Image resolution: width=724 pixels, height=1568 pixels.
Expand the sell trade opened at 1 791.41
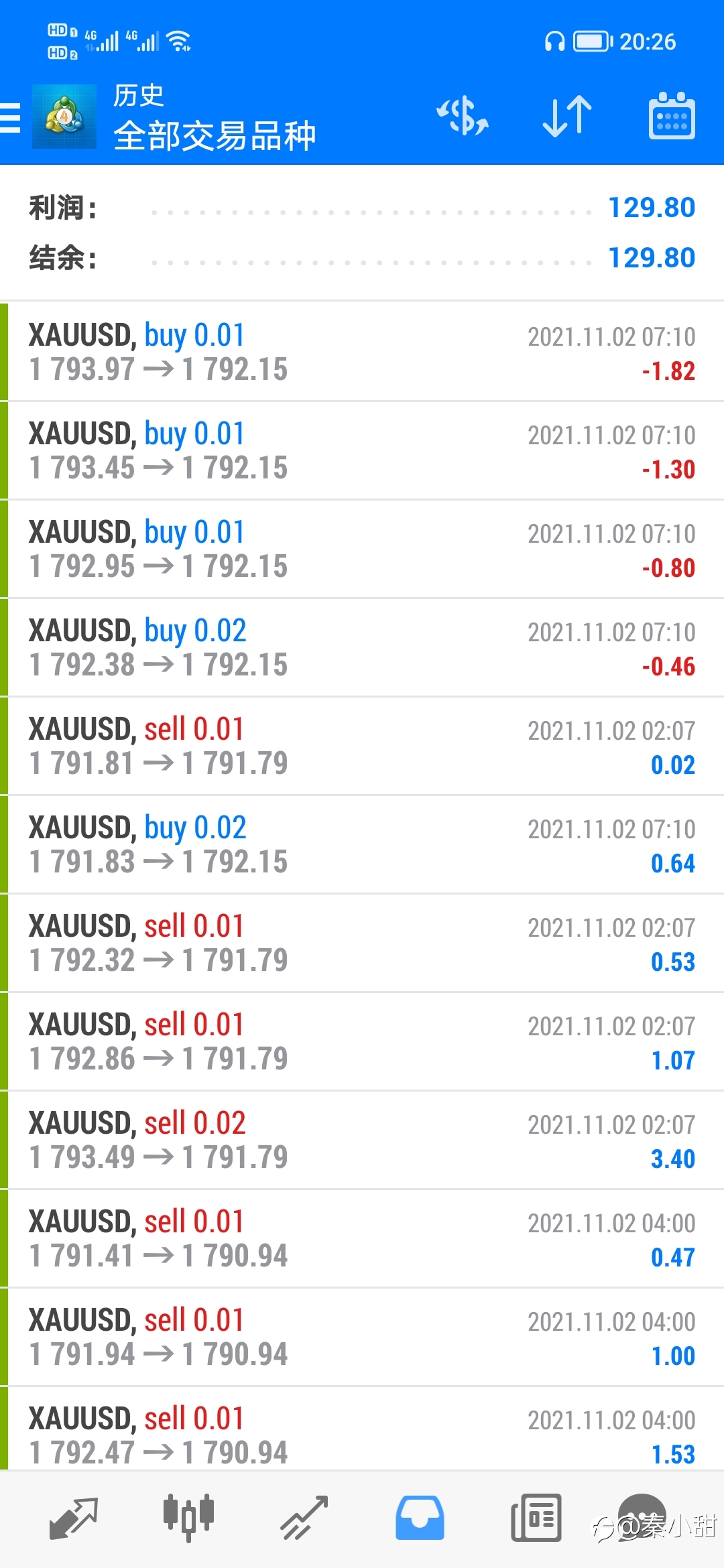coord(362,1238)
